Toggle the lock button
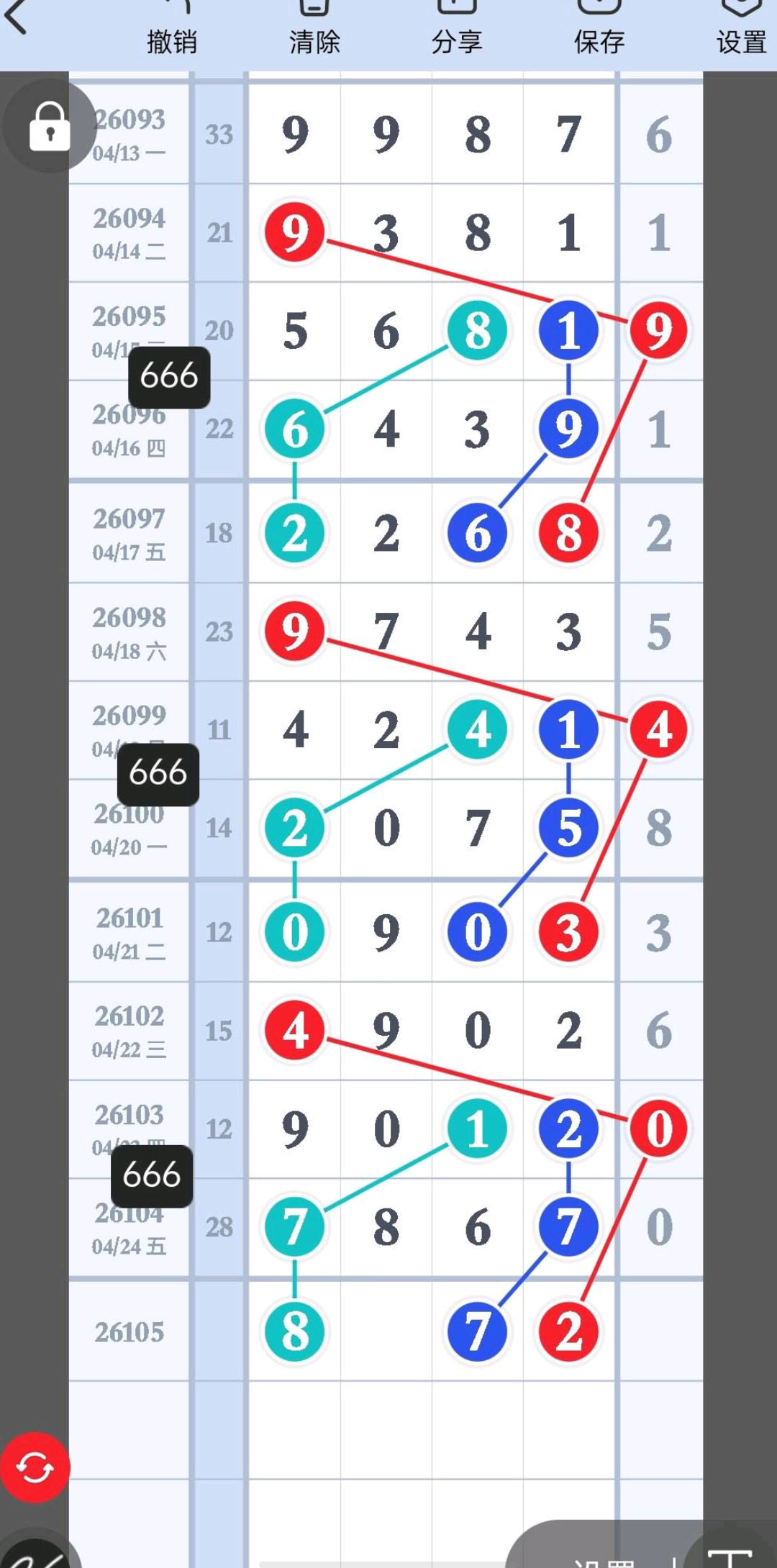The width and height of the screenshot is (777, 1568). pos(49,127)
